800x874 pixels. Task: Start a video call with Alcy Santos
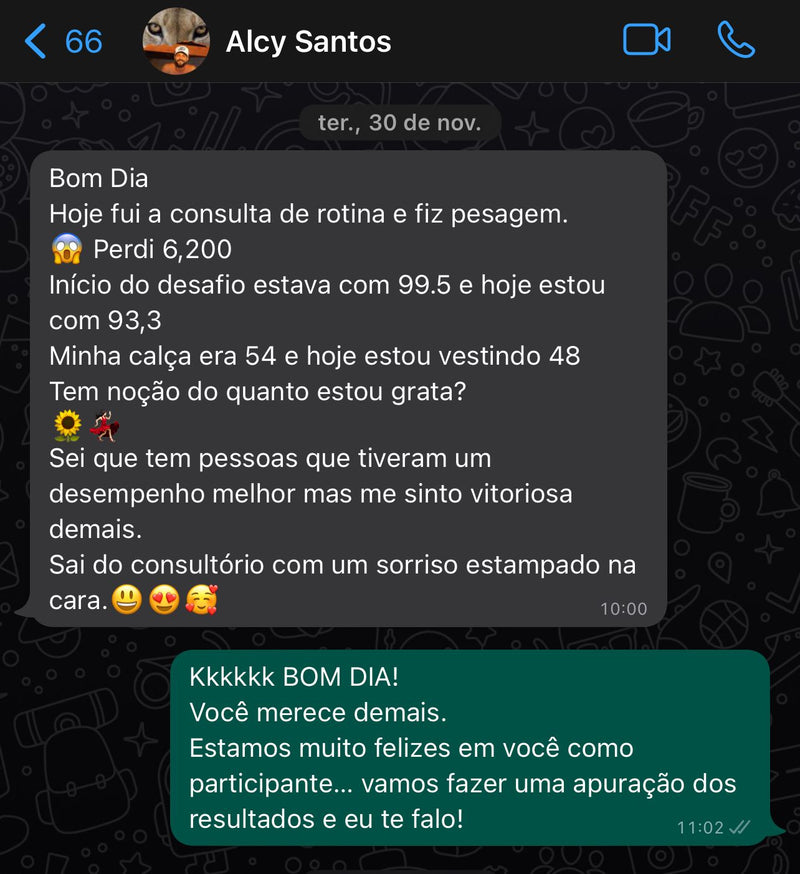pos(646,40)
